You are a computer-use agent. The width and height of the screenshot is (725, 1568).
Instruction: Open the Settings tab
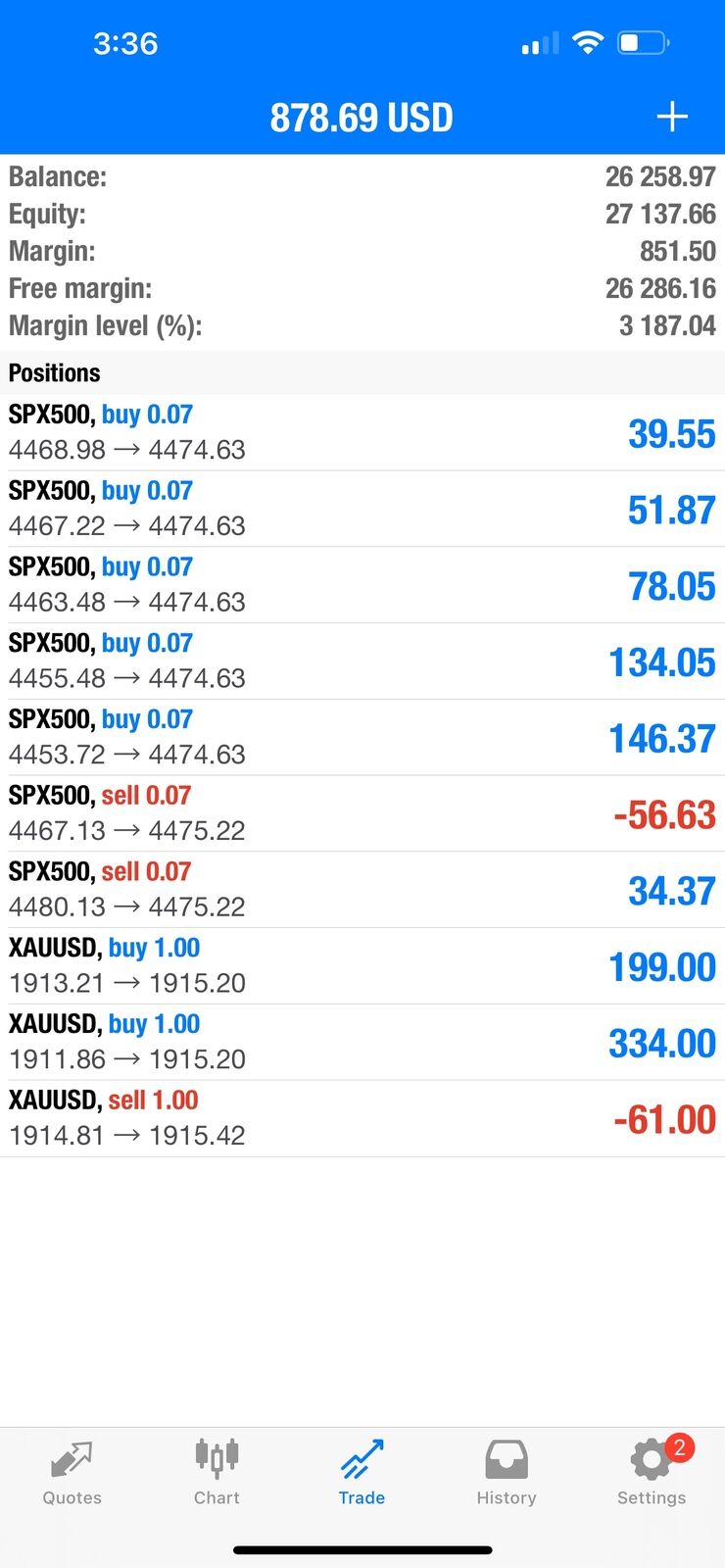click(652, 1472)
